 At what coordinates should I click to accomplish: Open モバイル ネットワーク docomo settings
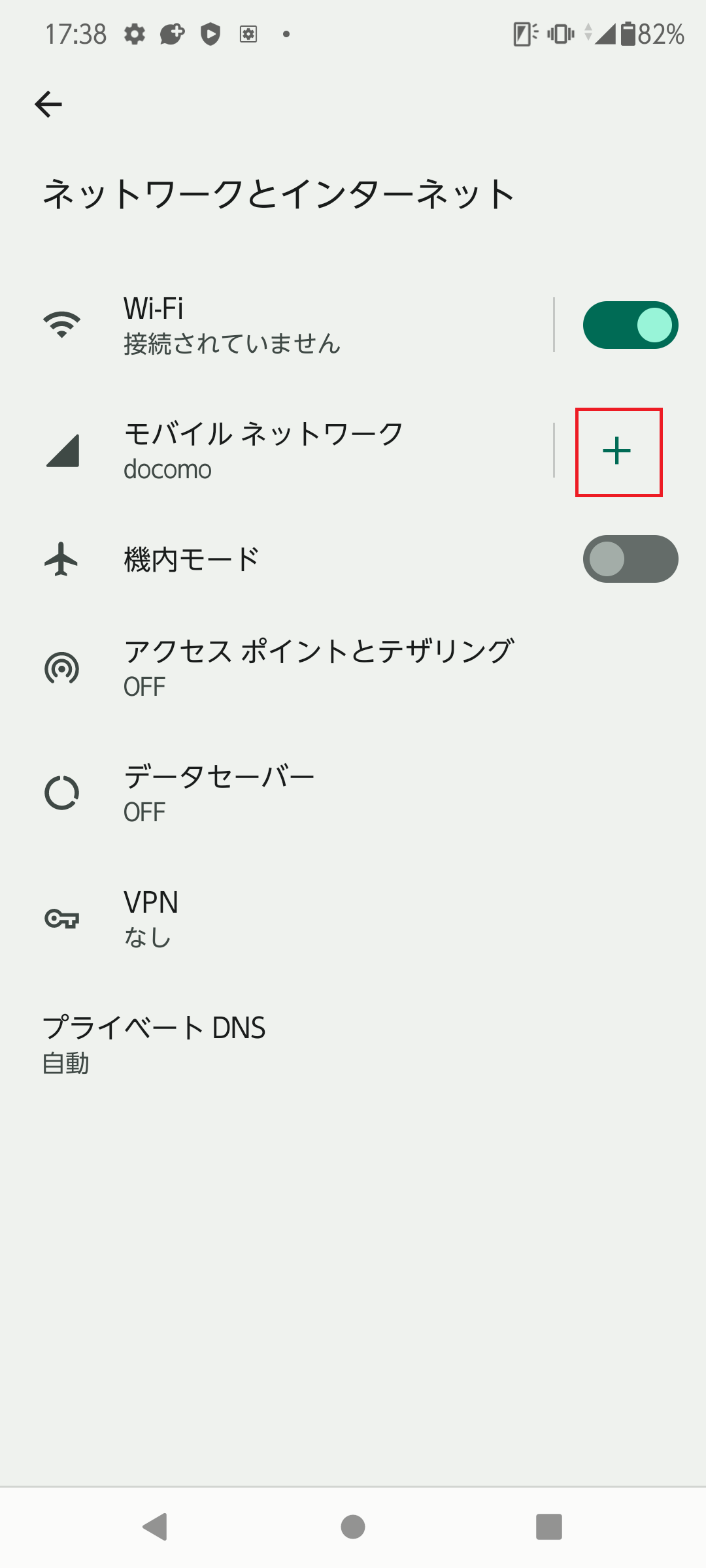[x=294, y=451]
